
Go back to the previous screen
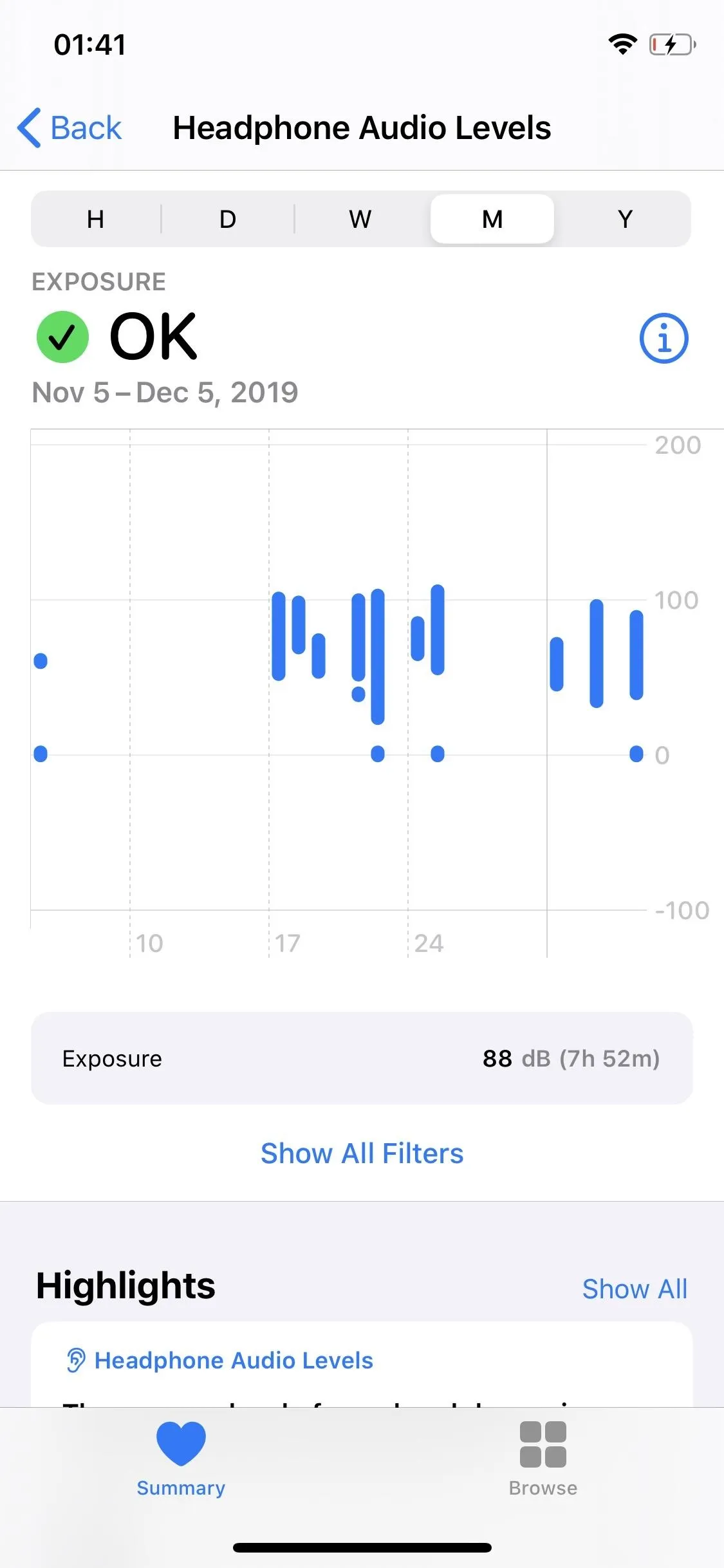click(70, 127)
